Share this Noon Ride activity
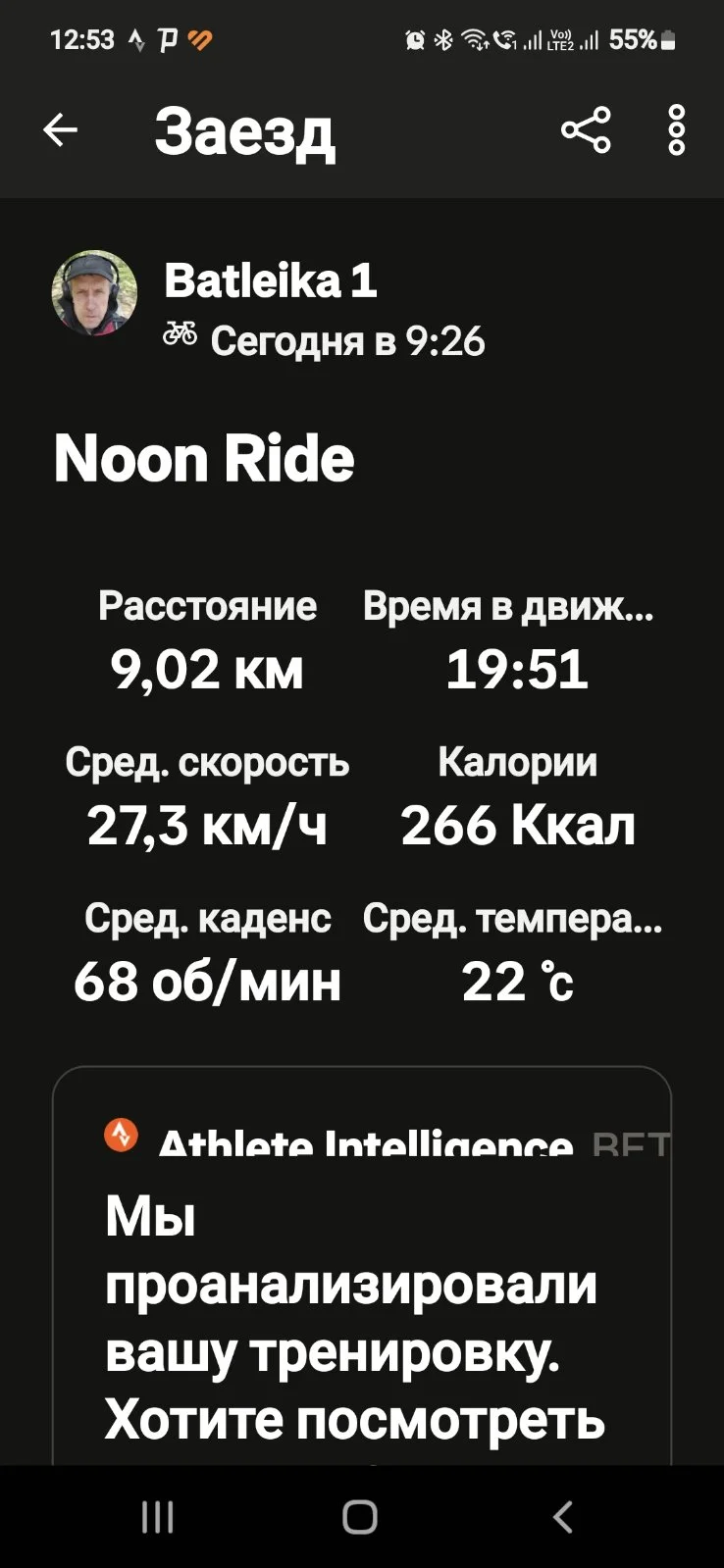724x1568 pixels. coord(586,129)
